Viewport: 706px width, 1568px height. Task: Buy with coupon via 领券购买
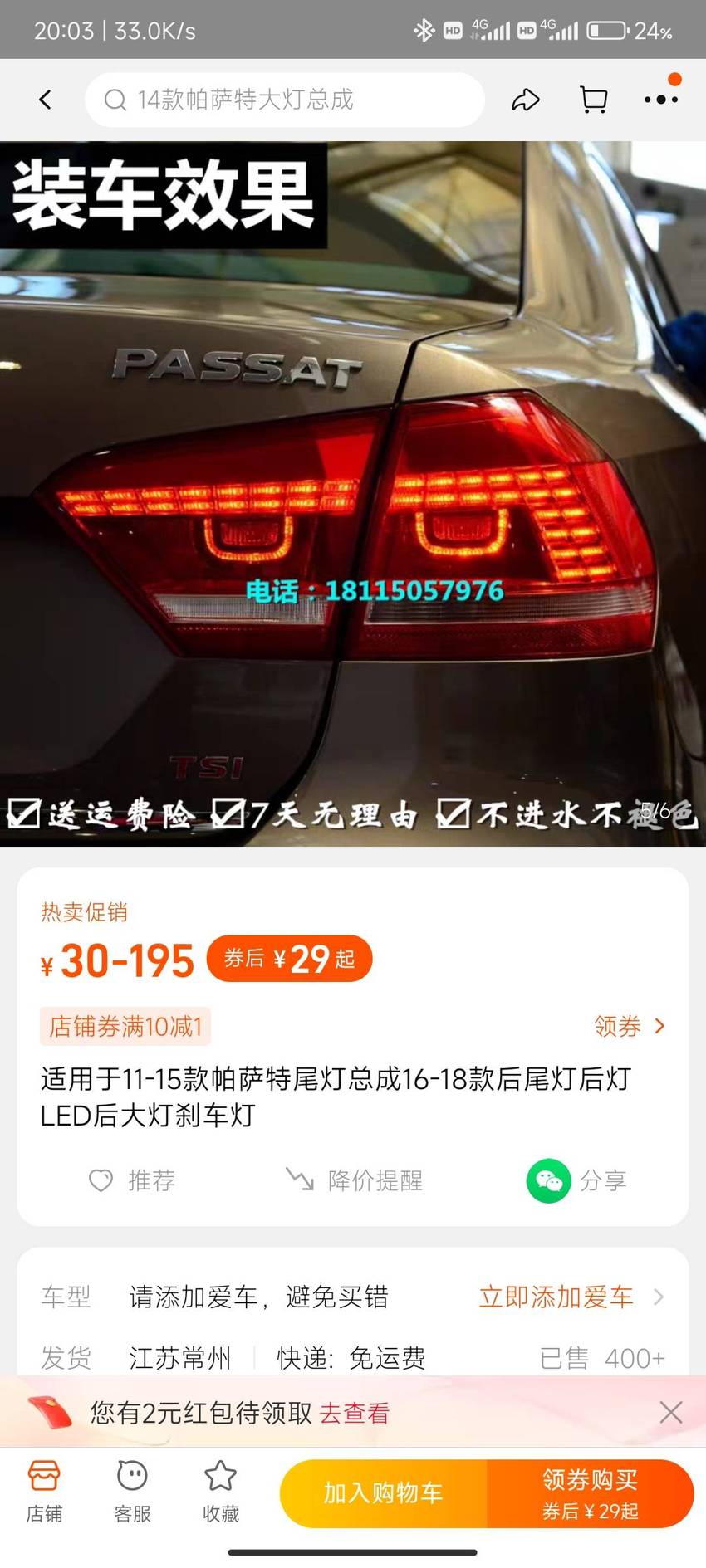(x=591, y=1493)
